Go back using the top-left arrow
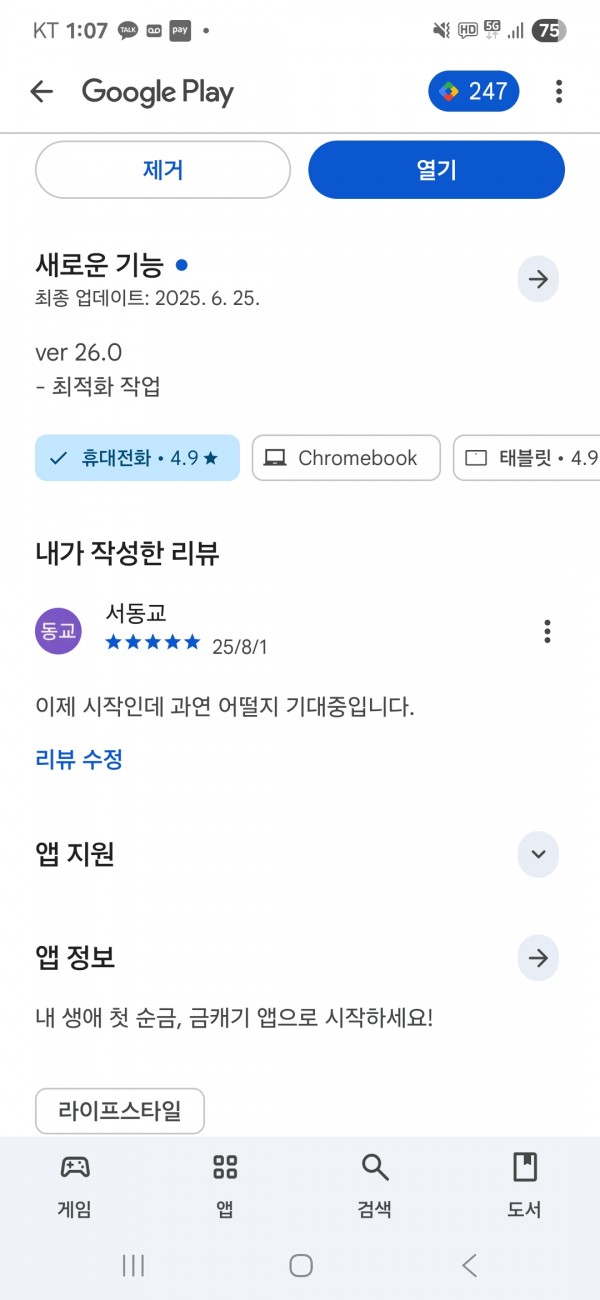600x1300 pixels. (41, 92)
